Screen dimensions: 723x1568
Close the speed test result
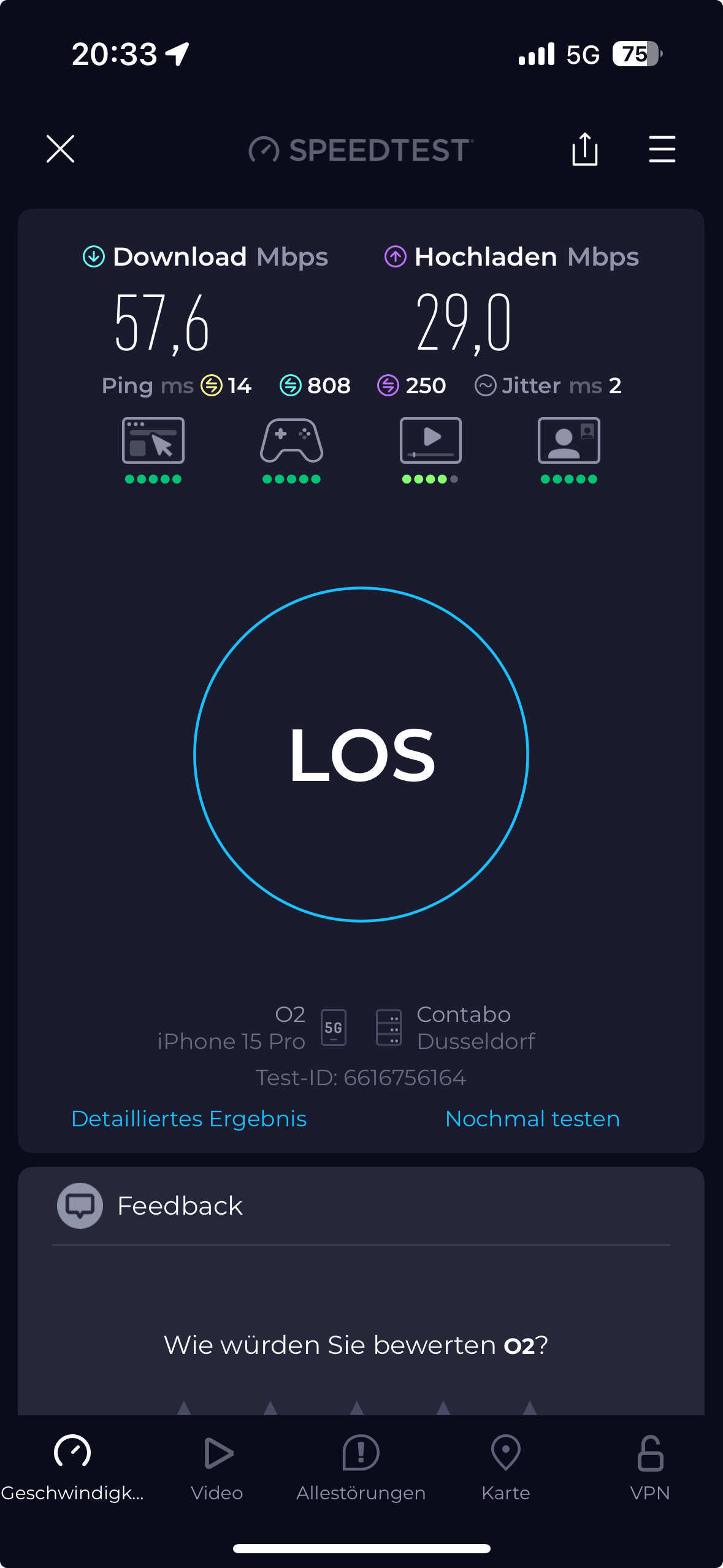tap(60, 149)
